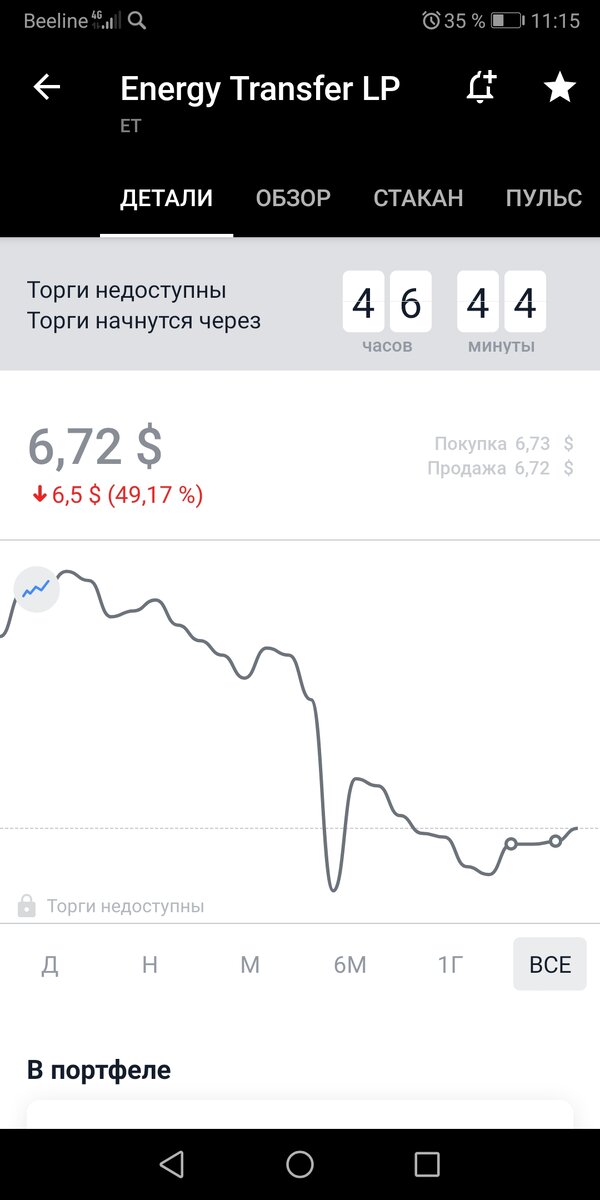This screenshot has width=600, height=1200.
Task: Tap the system home button
Action: point(300,1164)
